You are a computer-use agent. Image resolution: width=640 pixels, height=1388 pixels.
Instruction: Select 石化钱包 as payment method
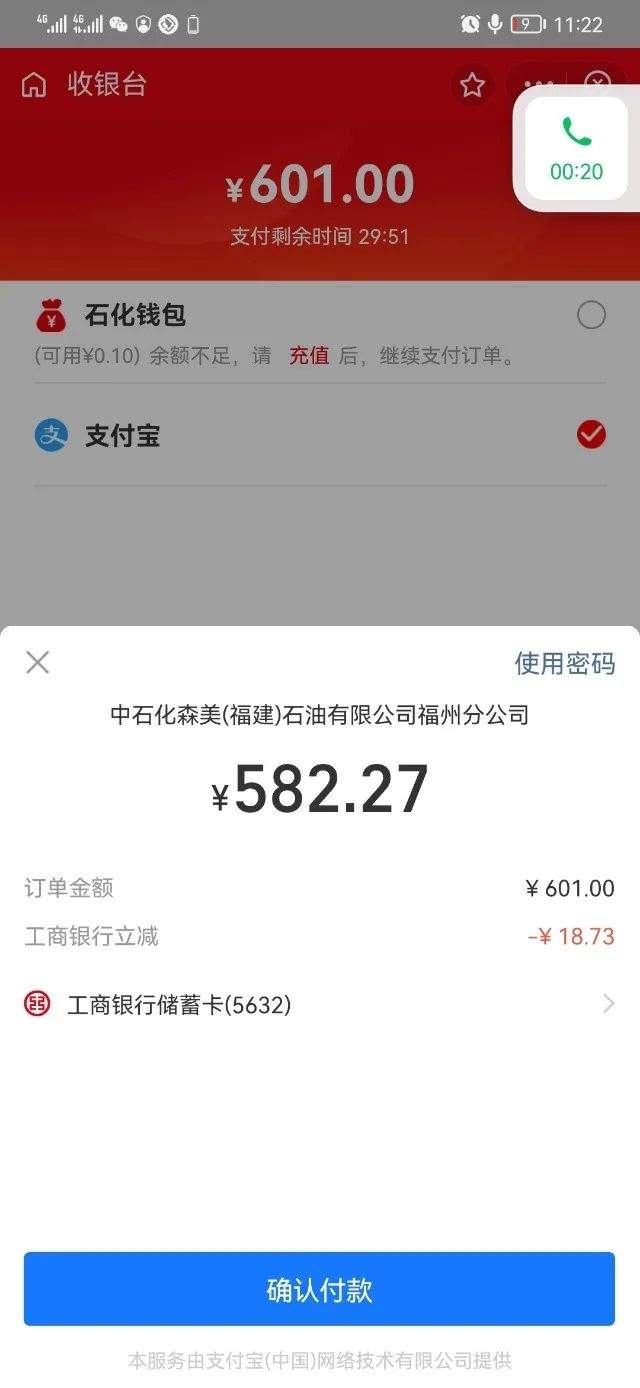click(x=320, y=316)
